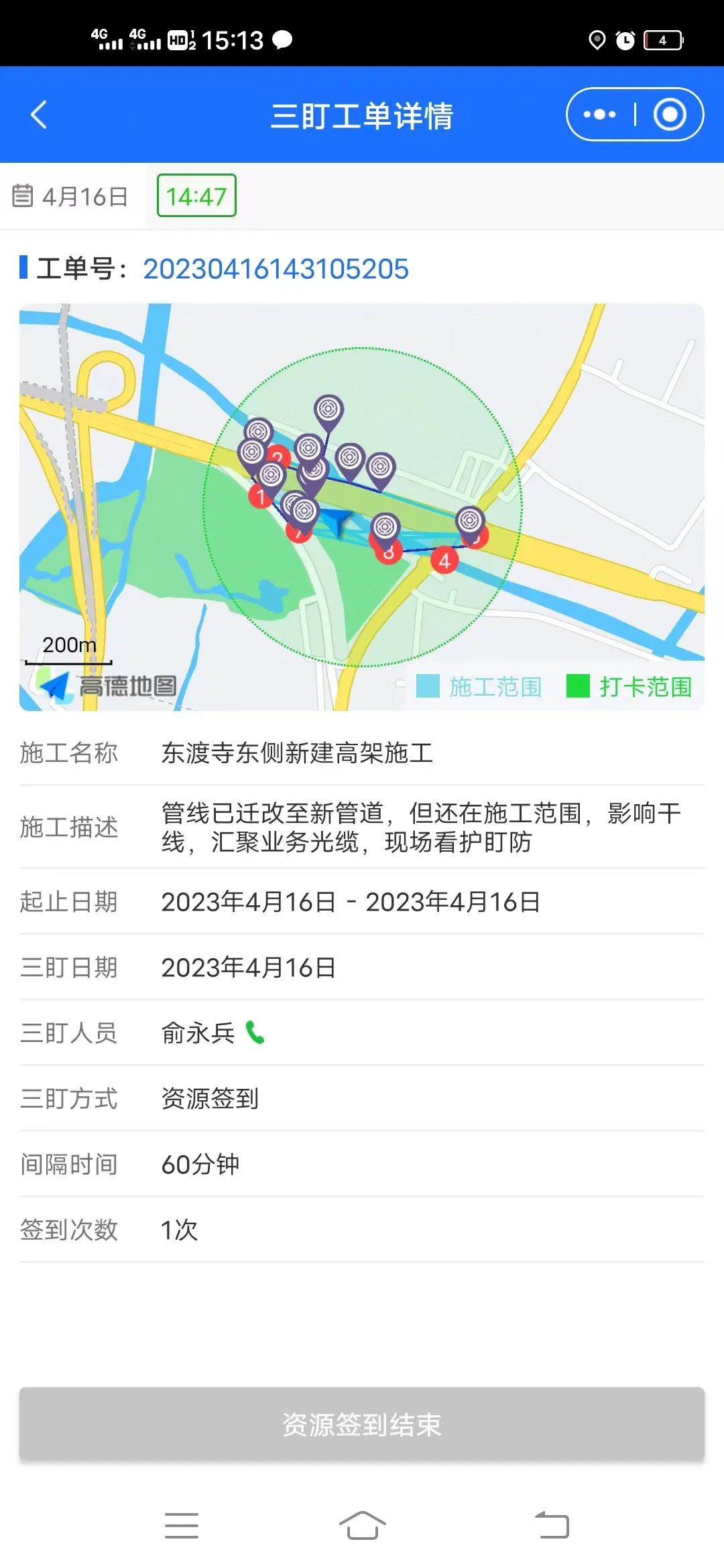
Task: Open the system recent apps menu
Action: tap(181, 1525)
